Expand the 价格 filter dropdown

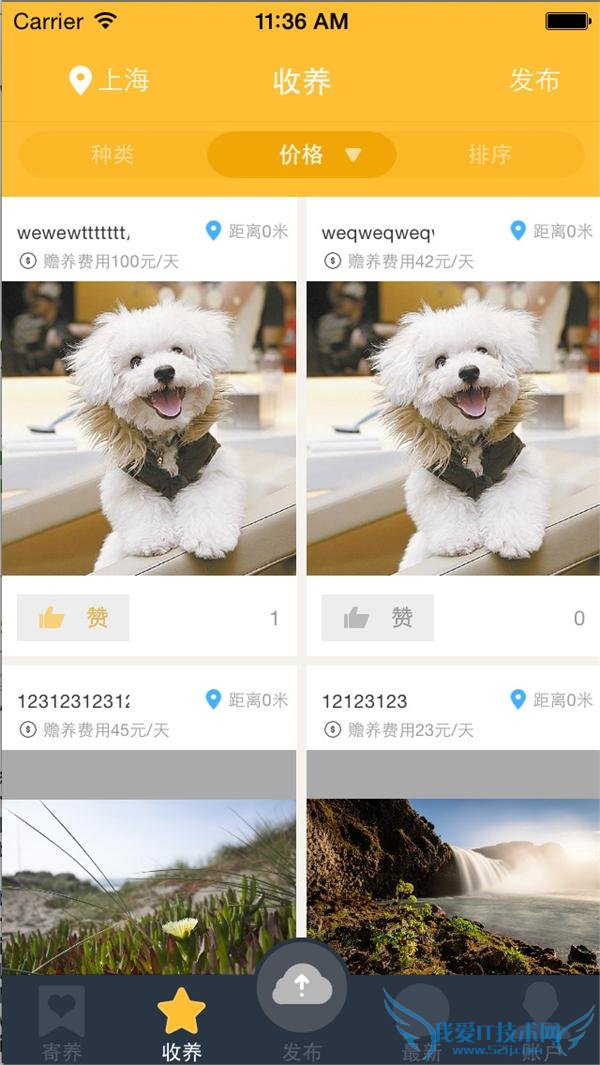coord(302,155)
